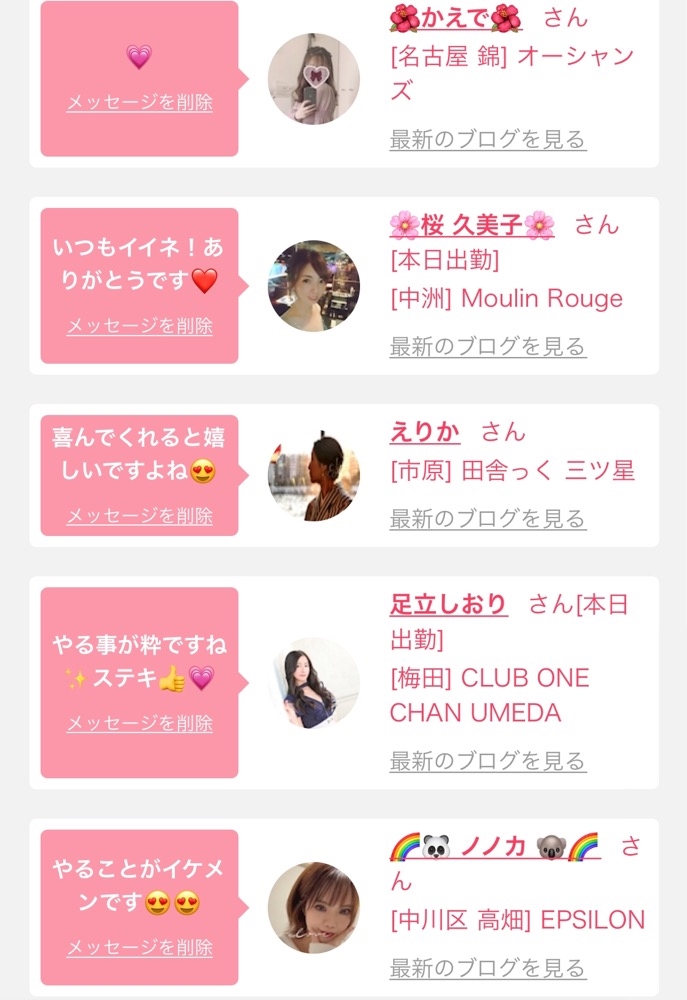View 桜 久美子's latest blog
Screen dimensions: 687x1000
[x=488, y=347]
